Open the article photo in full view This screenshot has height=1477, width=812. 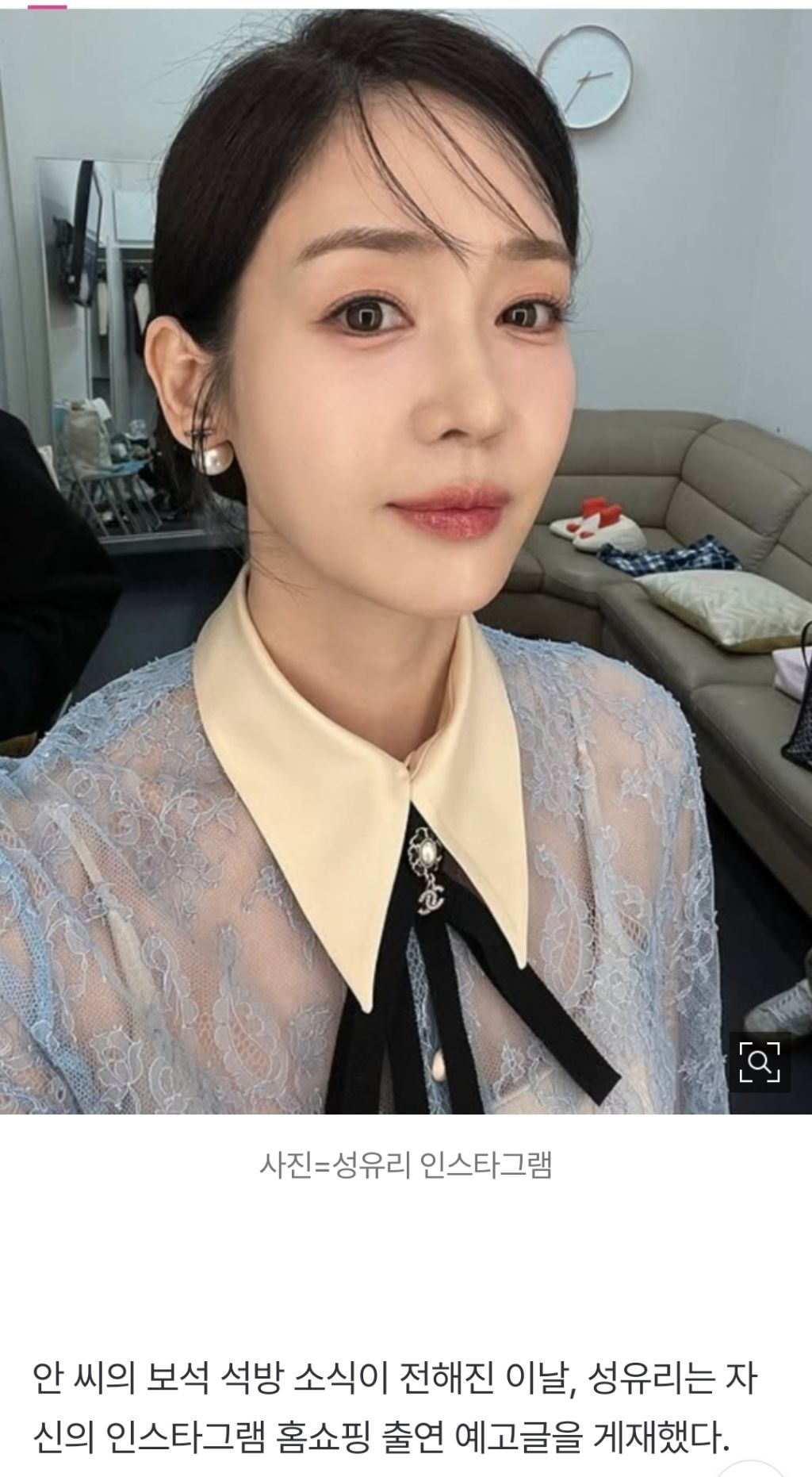tap(404, 555)
